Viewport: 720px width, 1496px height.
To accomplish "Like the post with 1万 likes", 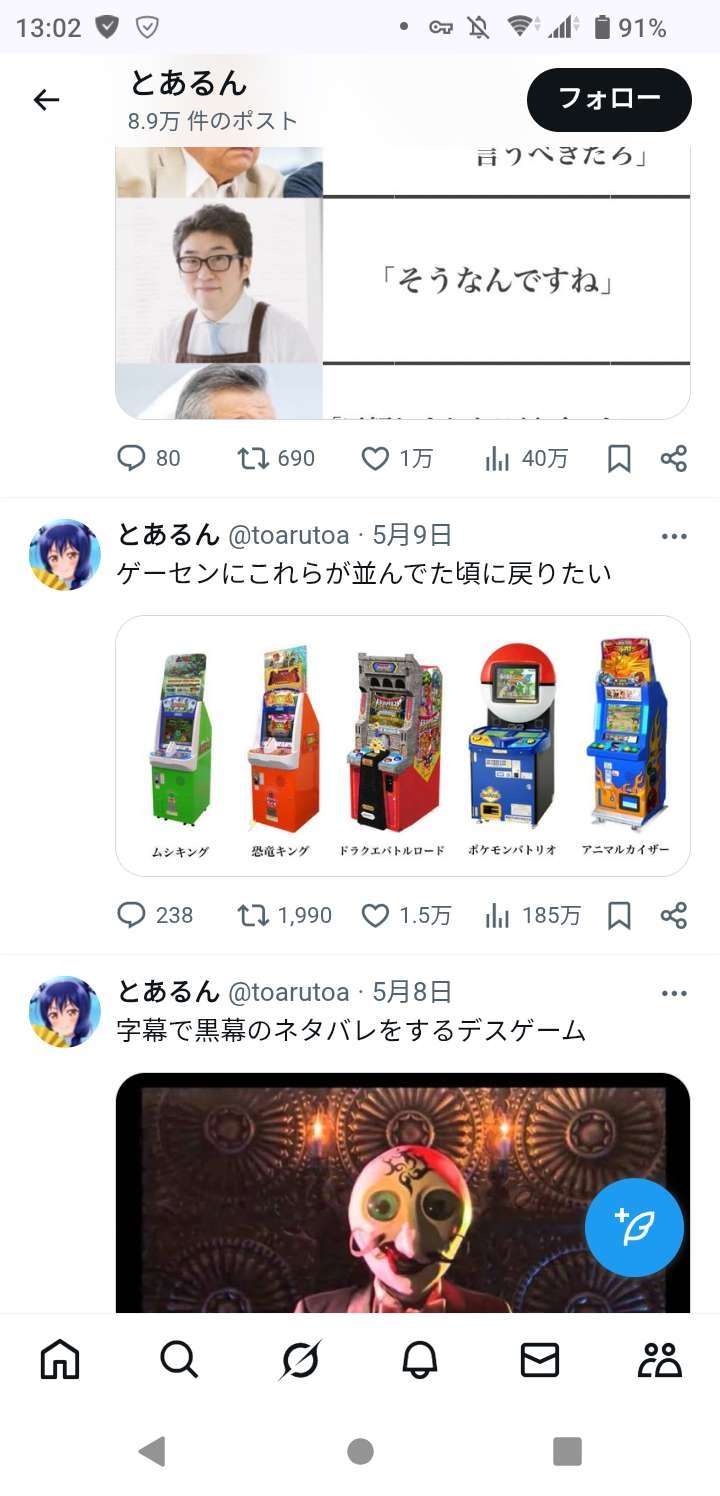I will (x=397, y=458).
